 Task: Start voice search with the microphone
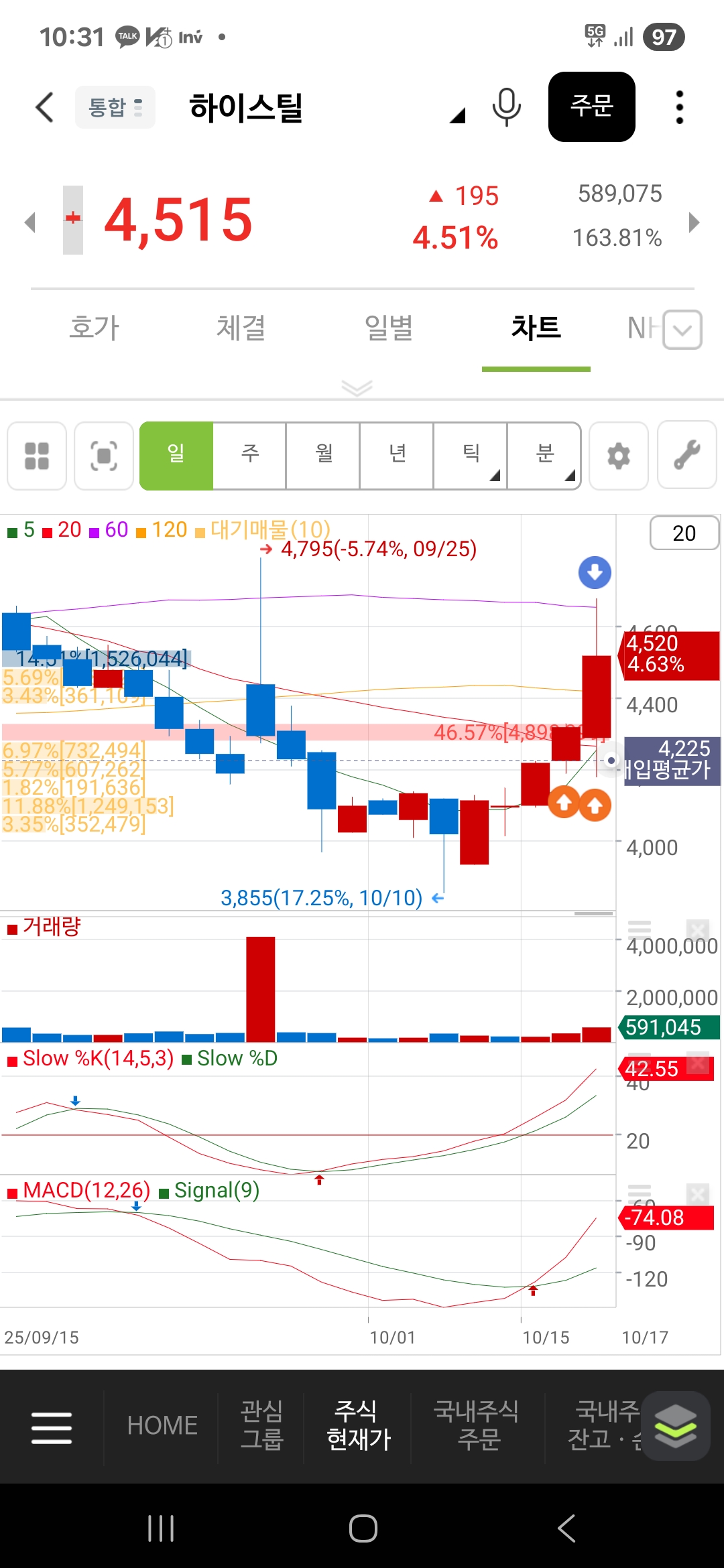[x=506, y=107]
